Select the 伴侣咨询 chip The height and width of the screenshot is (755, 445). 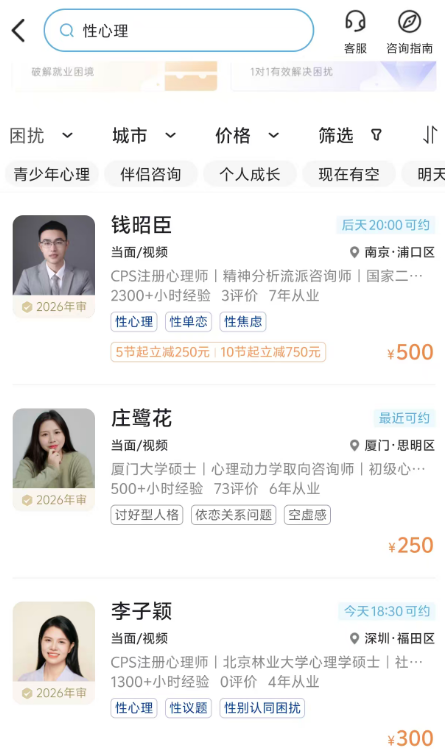pos(151,174)
